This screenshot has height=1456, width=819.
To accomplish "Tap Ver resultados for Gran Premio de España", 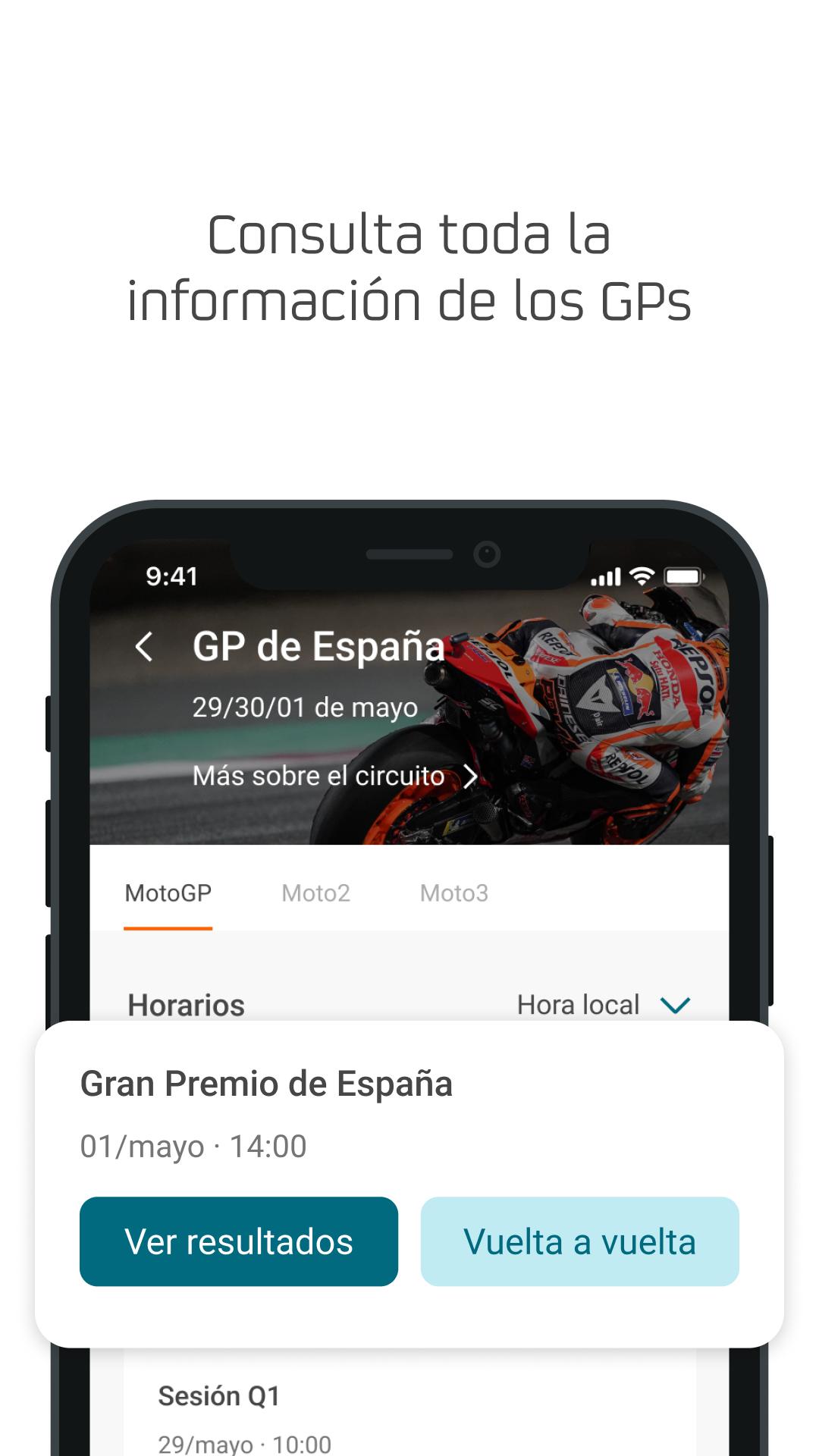I will pos(238,1241).
